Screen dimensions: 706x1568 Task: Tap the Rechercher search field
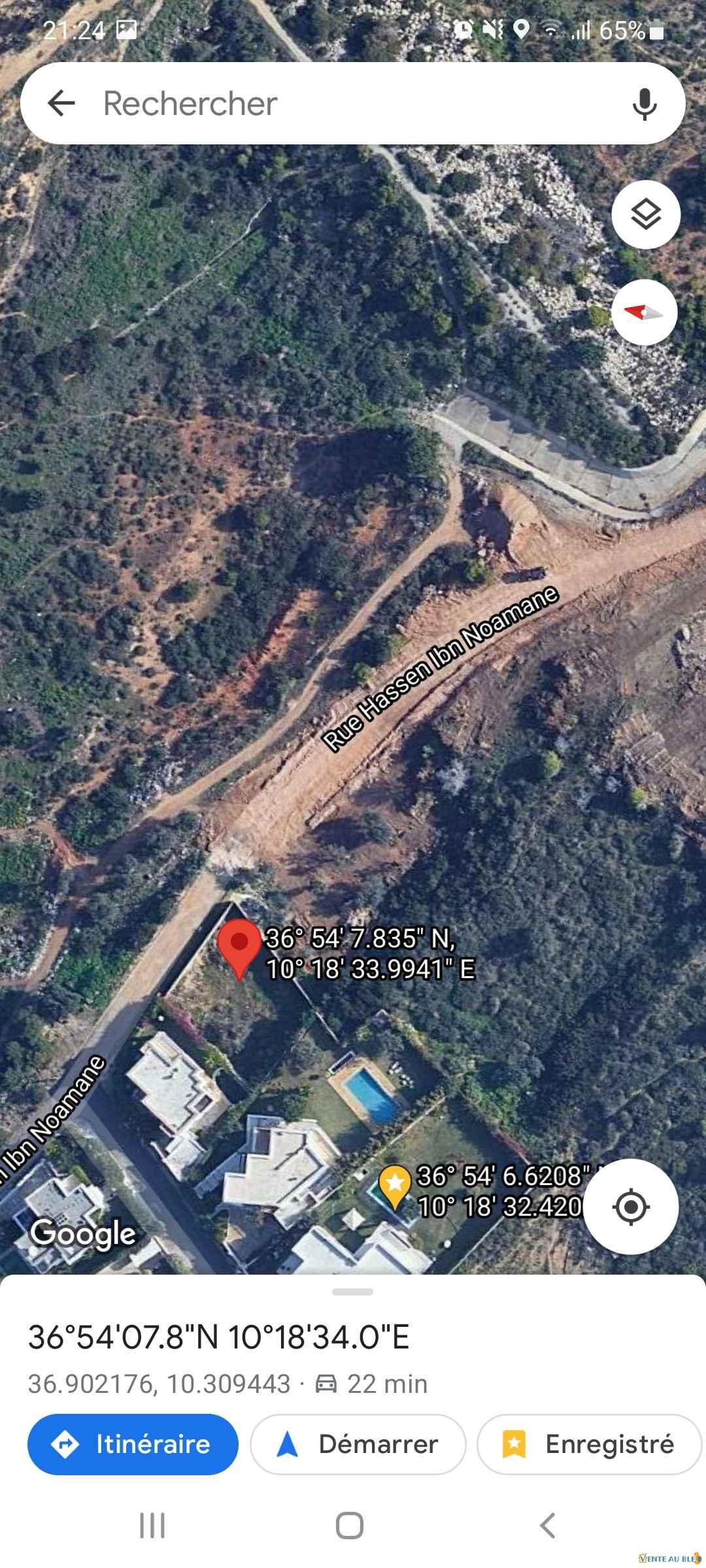click(x=353, y=103)
